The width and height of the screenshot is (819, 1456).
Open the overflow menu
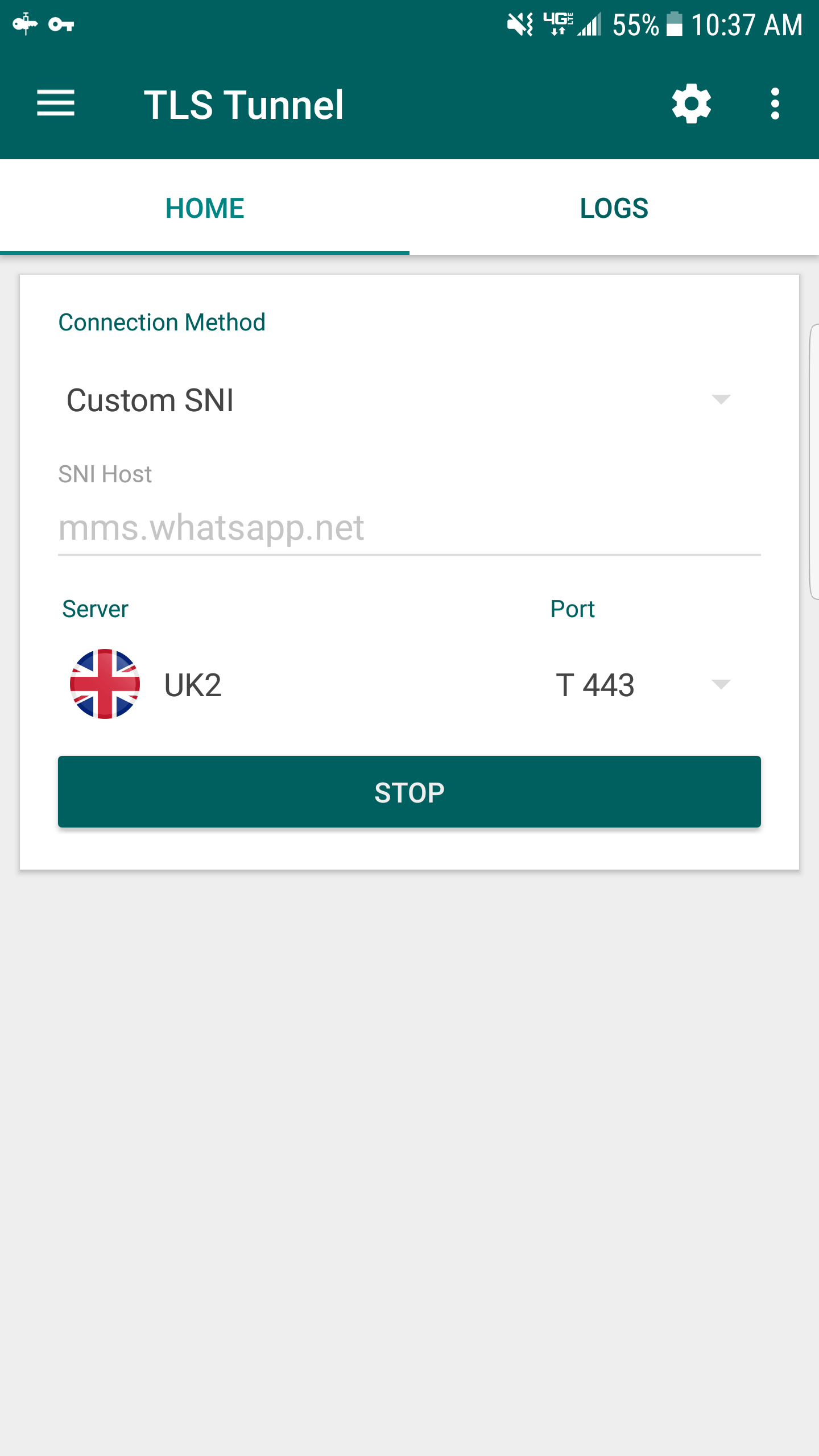pyautogui.click(x=775, y=104)
